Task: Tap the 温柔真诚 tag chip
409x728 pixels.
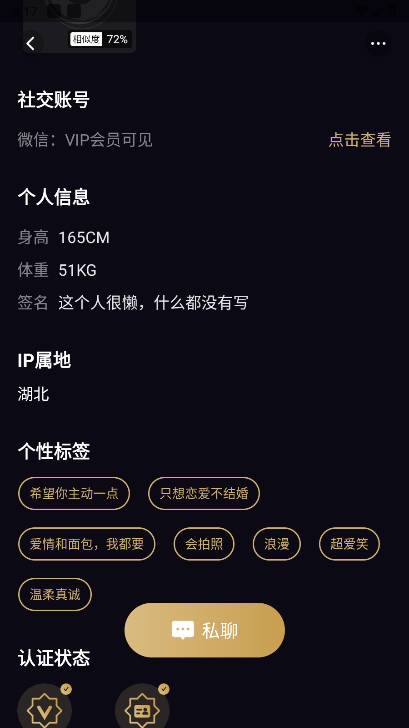Action: click(55, 594)
